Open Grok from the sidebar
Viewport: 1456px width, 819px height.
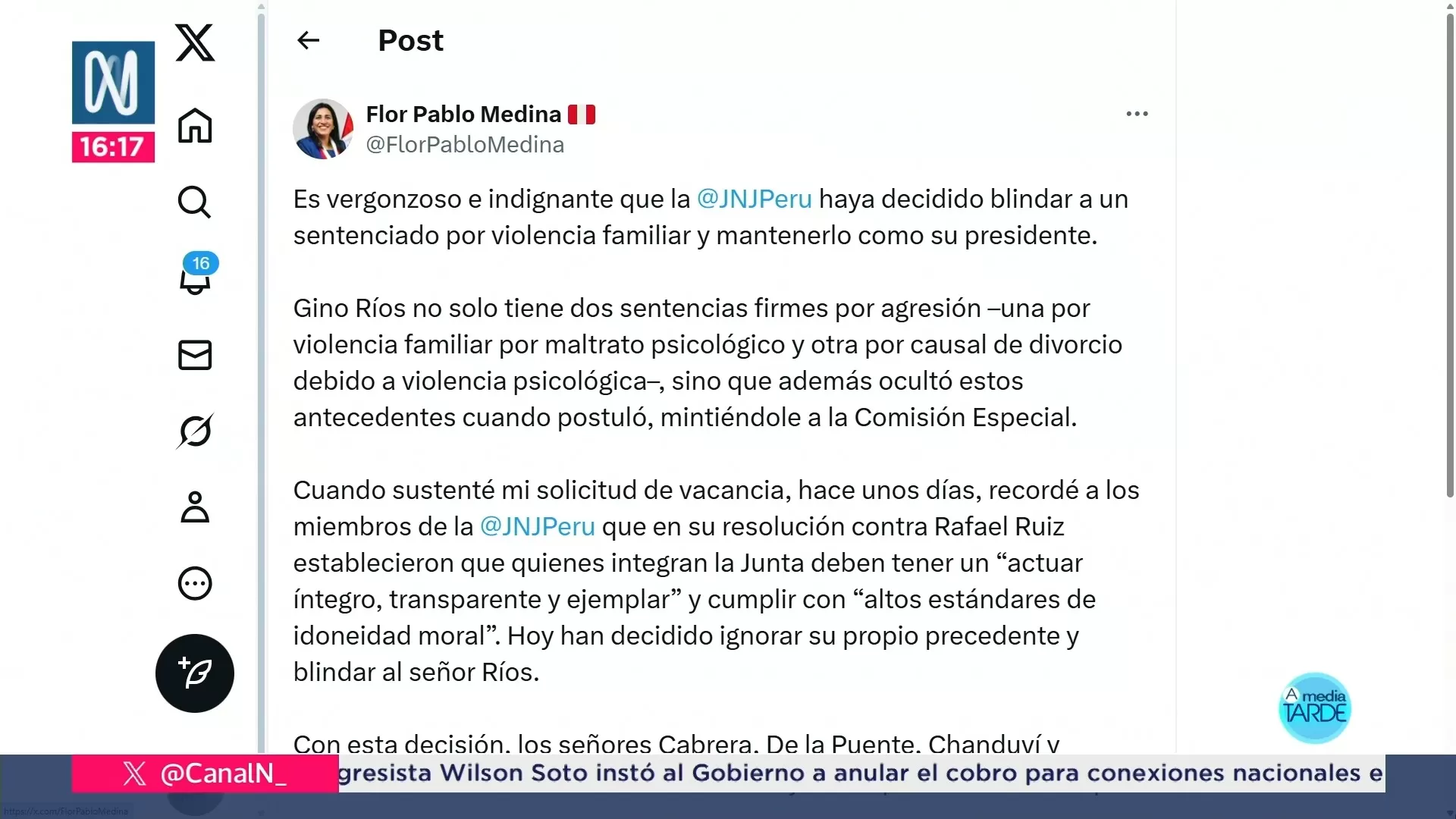[x=195, y=431]
